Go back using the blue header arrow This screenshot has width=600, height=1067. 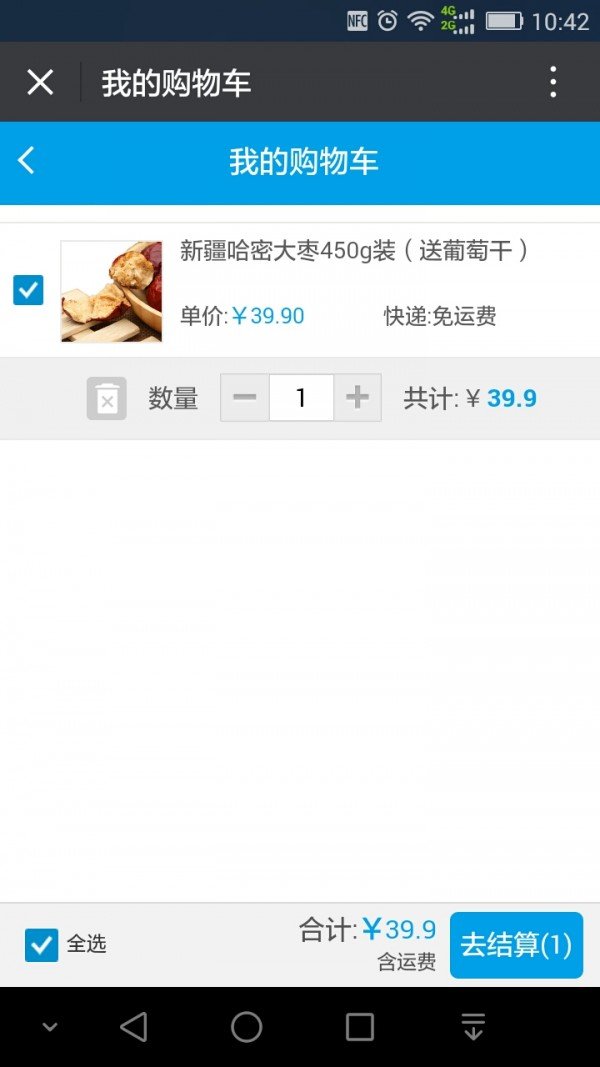(27, 161)
